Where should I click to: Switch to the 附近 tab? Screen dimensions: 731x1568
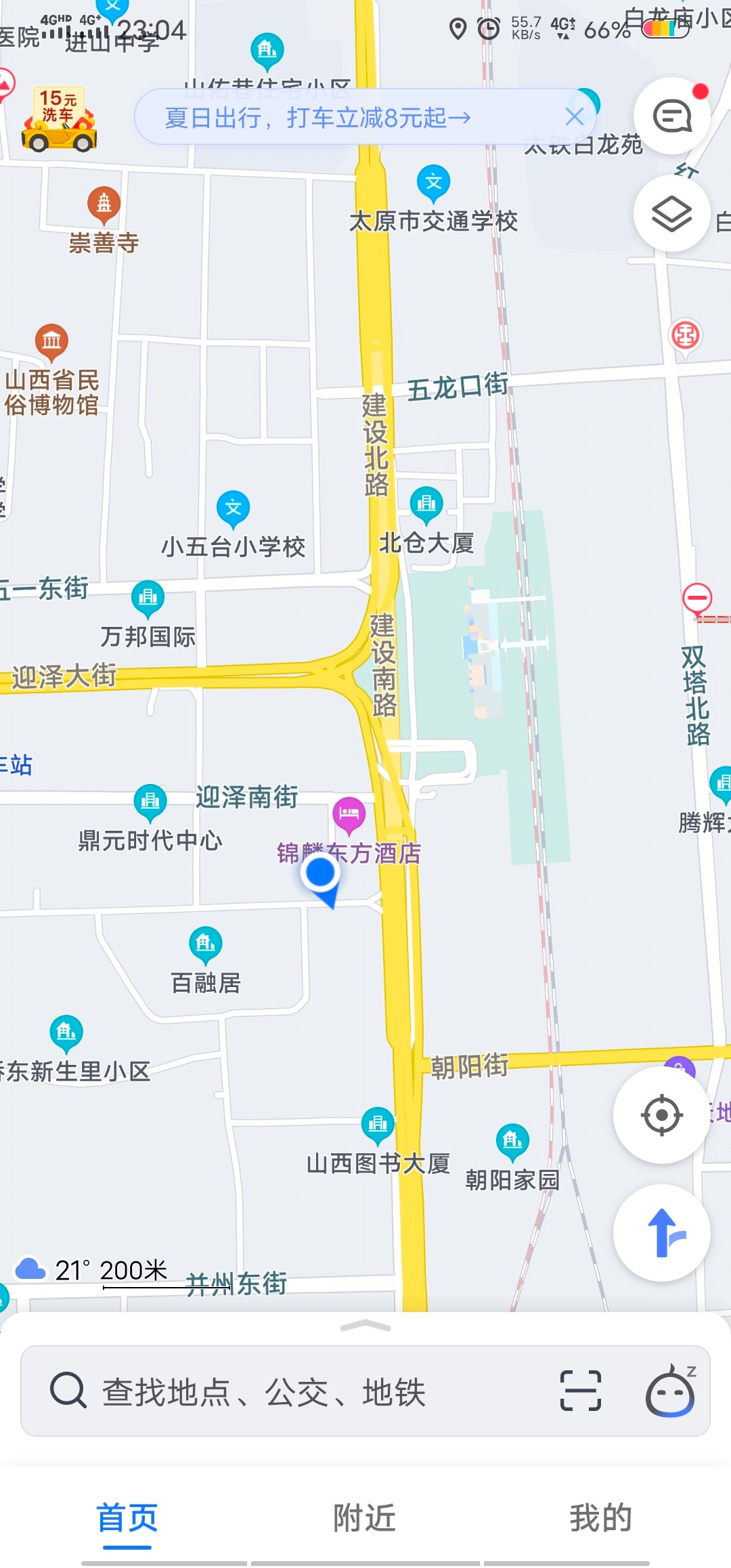(363, 1517)
